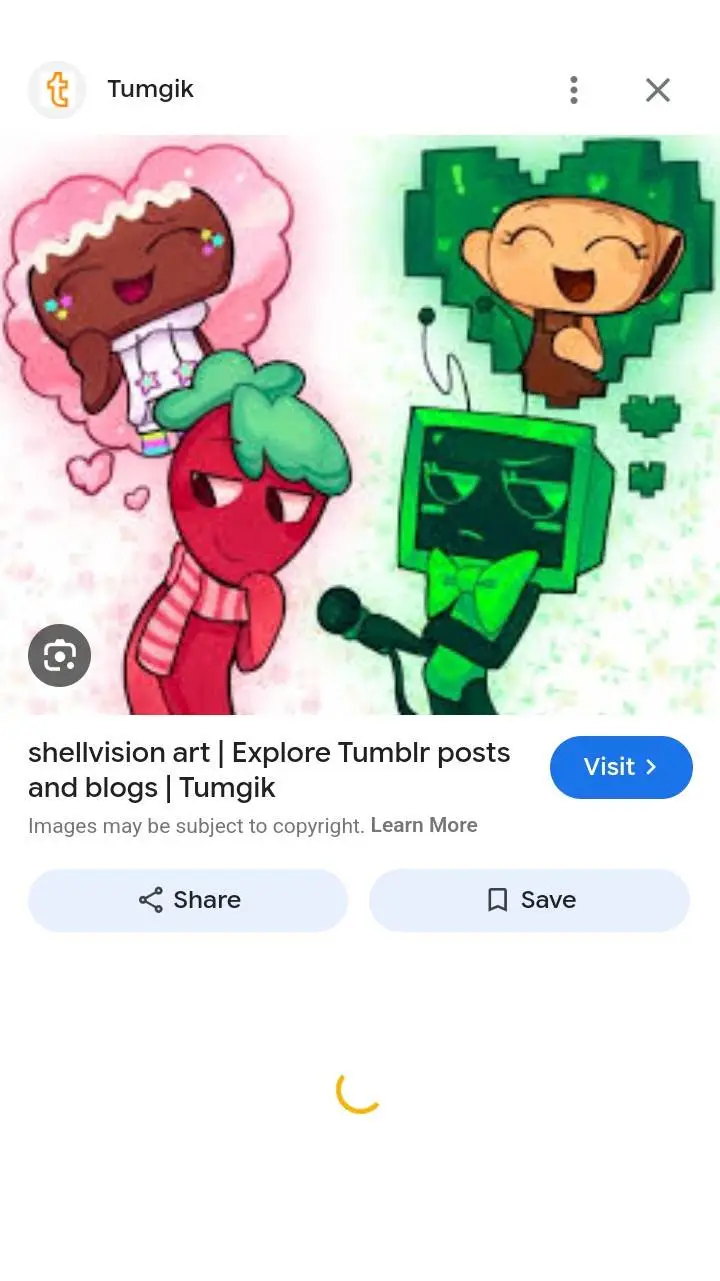Click the Tumgik site name label
Screen dimensions: 720x1281
(150, 89)
